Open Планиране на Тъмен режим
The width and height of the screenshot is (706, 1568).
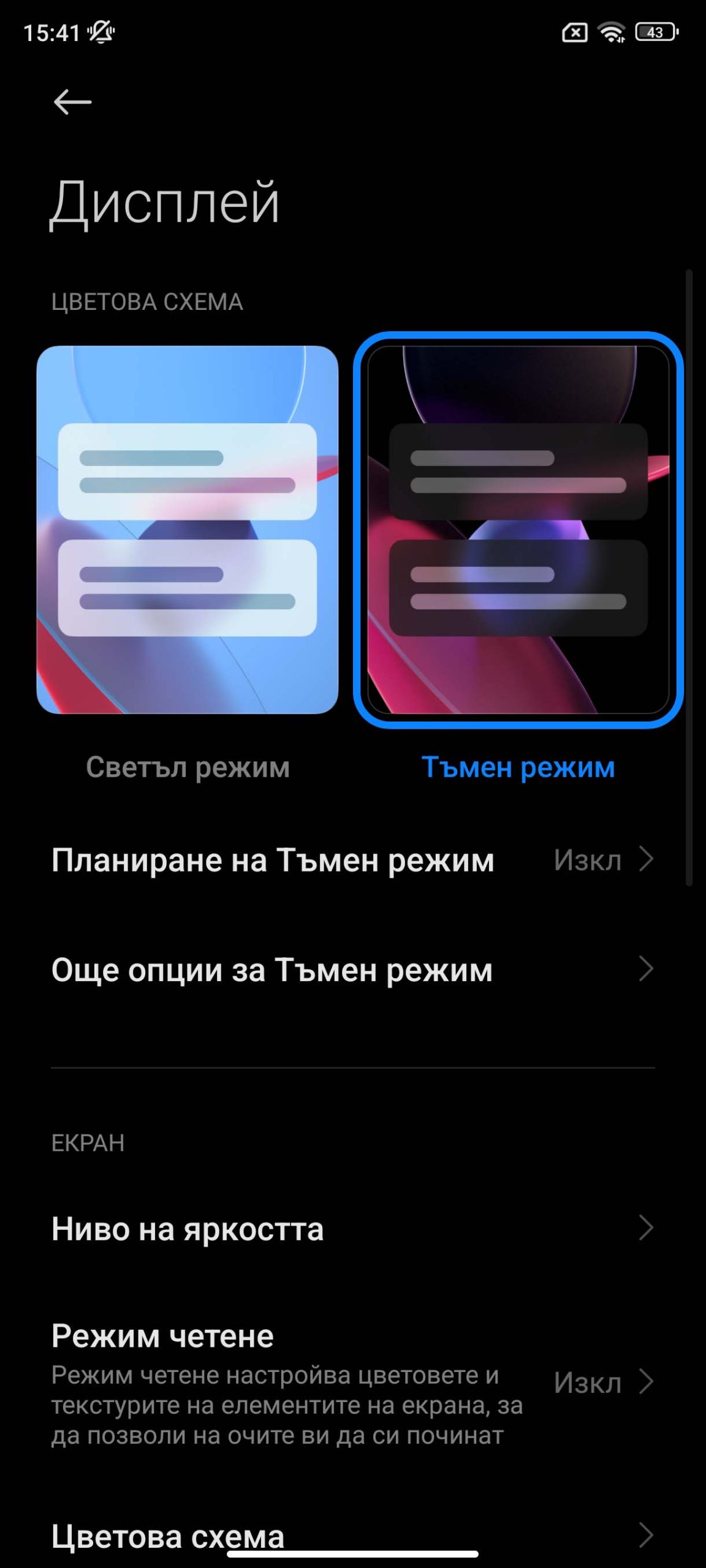click(x=353, y=860)
